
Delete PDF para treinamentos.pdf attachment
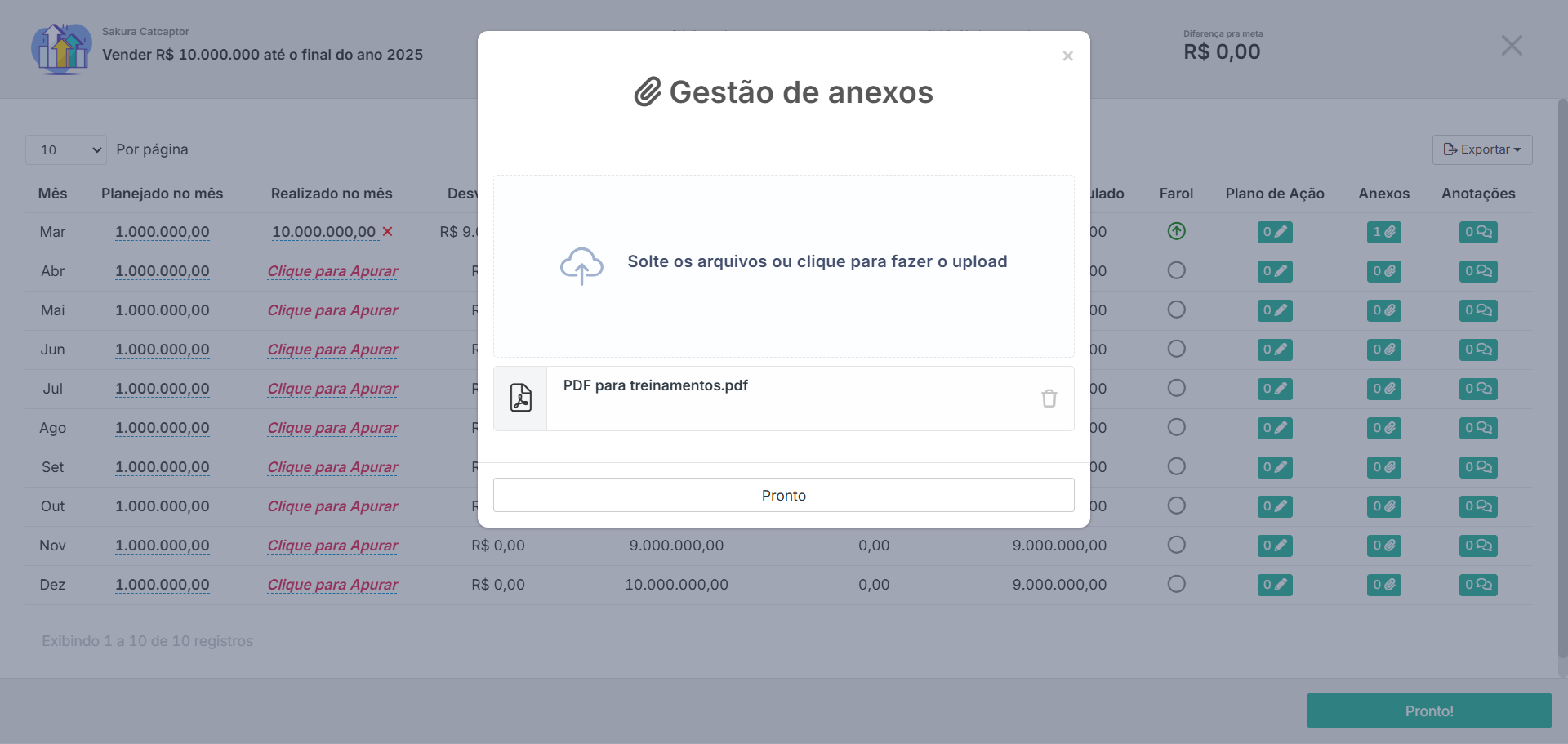[1049, 399]
